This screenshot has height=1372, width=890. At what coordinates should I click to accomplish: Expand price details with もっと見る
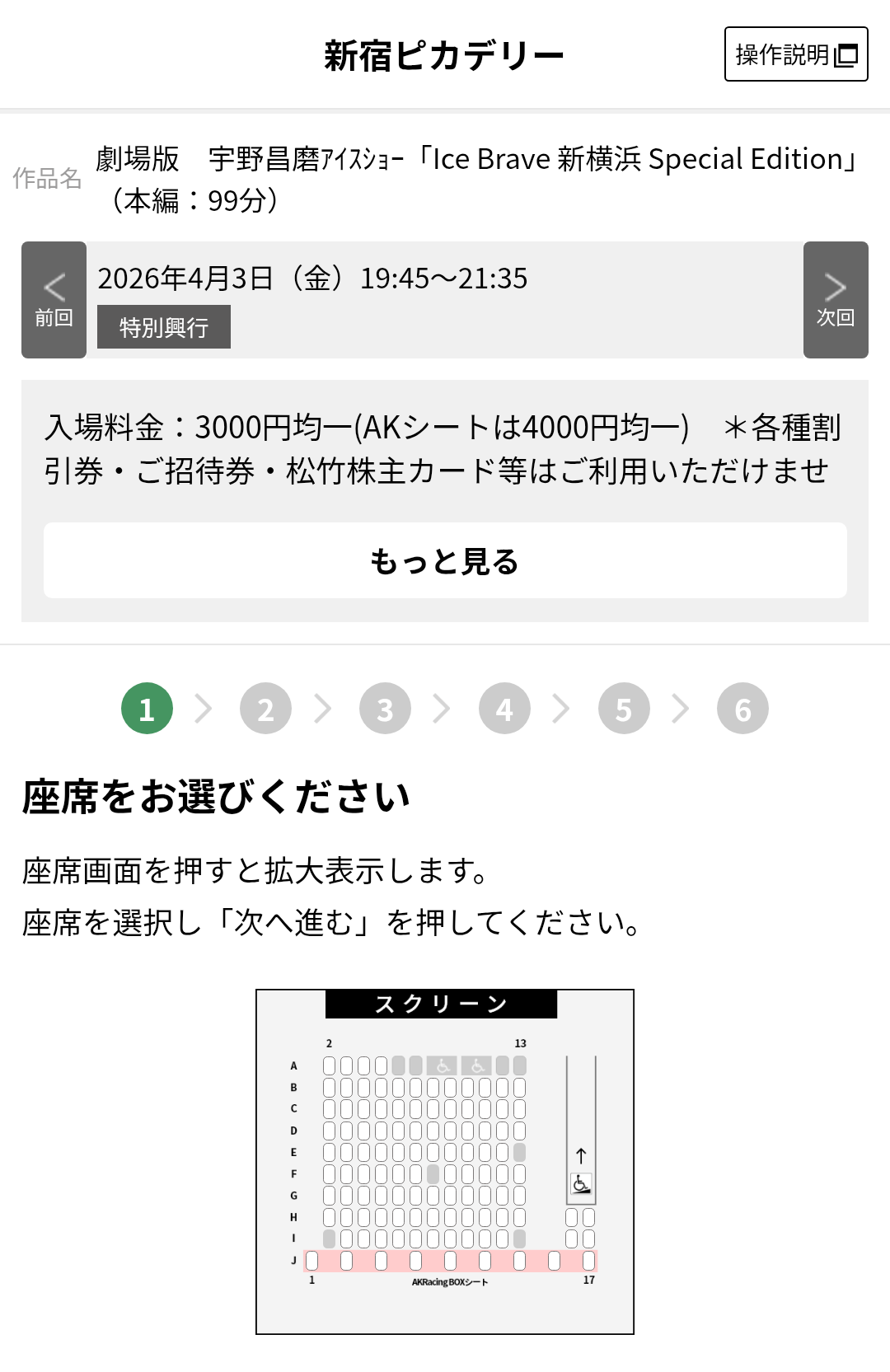pyautogui.click(x=445, y=560)
